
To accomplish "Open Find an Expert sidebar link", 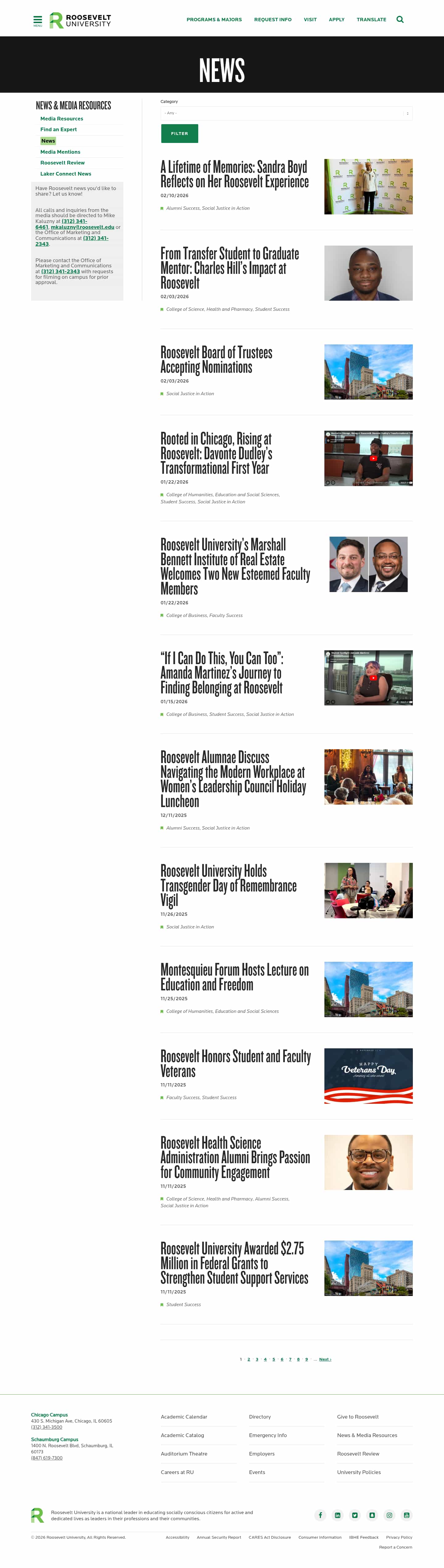I will click(x=59, y=130).
